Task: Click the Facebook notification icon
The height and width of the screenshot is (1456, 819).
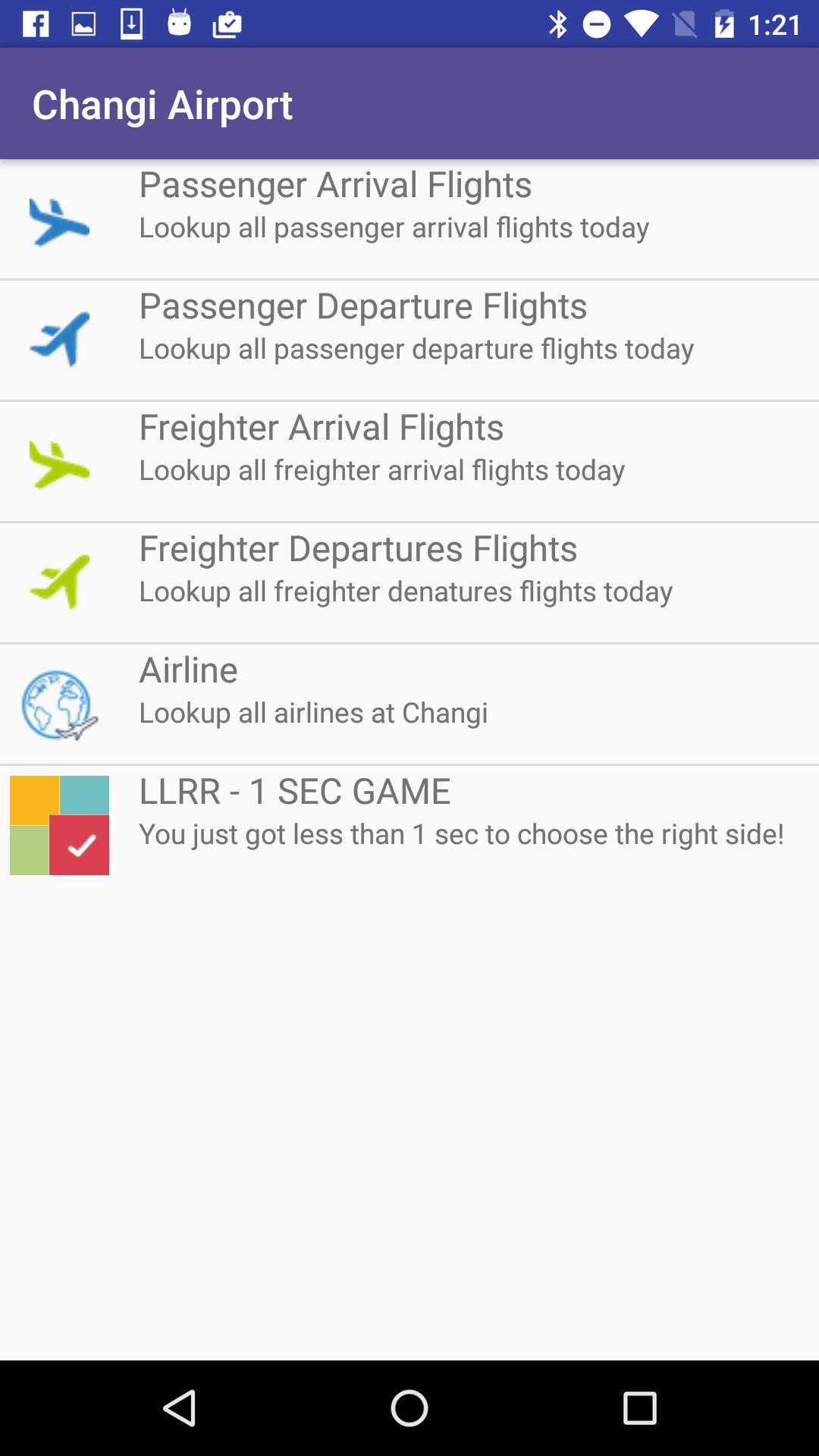Action: pos(33,23)
